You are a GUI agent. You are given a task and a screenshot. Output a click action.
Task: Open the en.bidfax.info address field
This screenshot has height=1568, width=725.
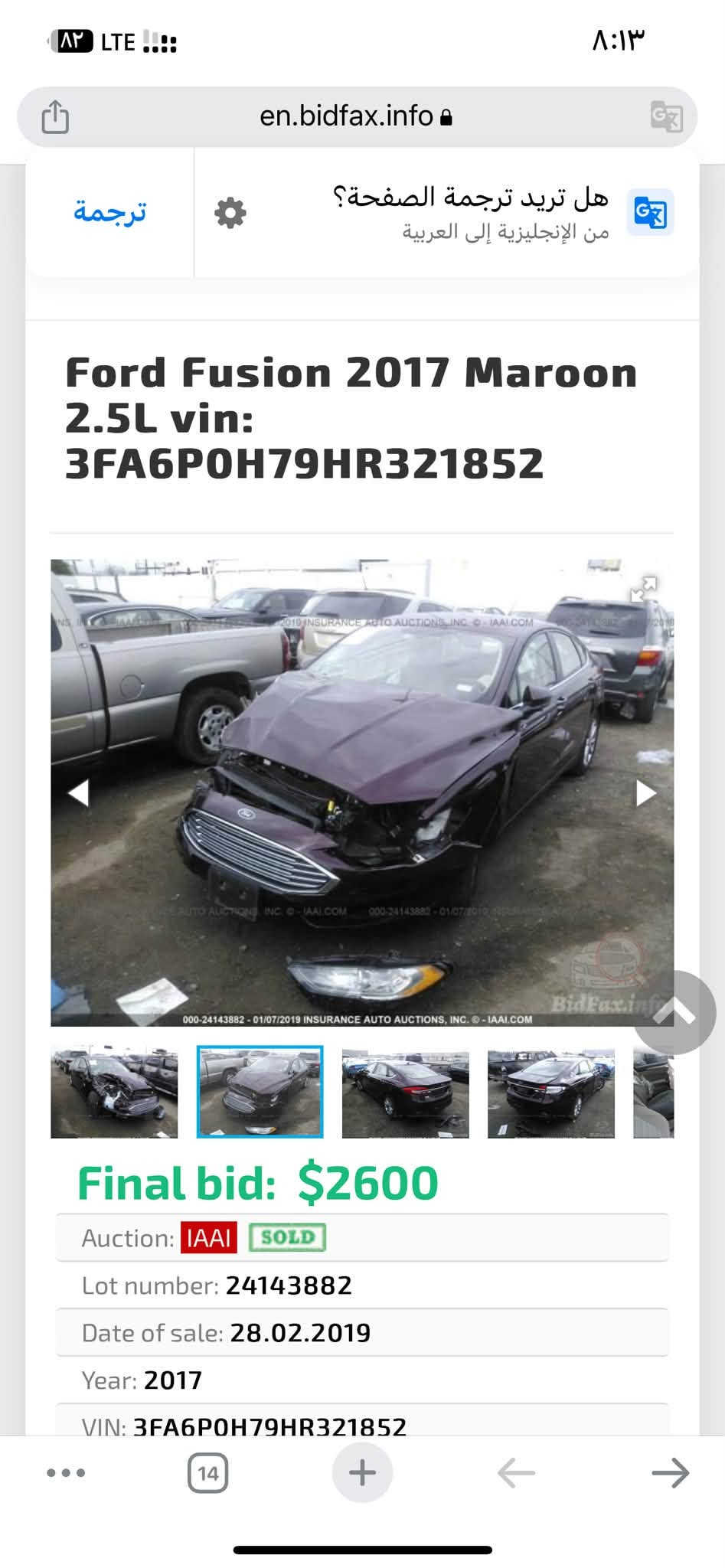356,116
